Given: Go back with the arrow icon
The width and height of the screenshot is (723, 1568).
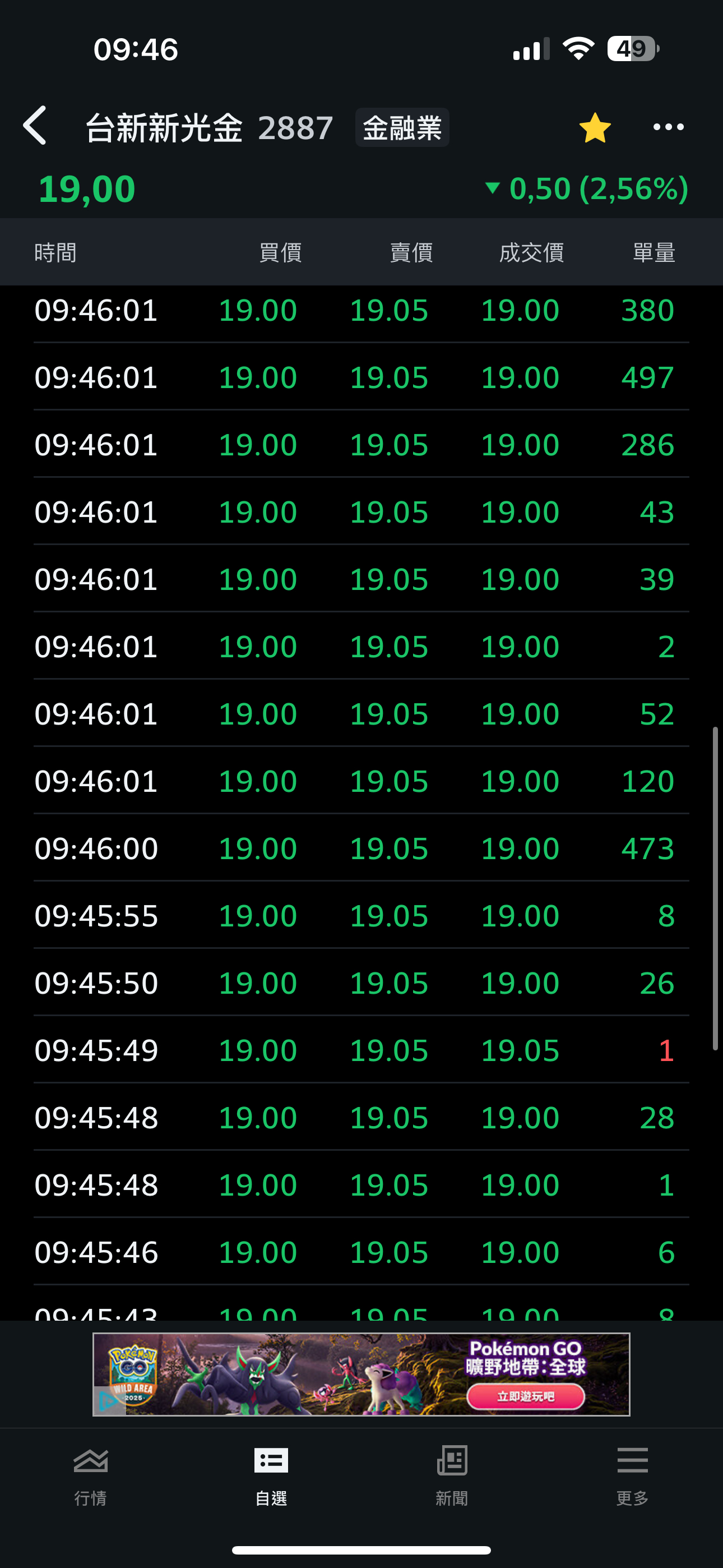Looking at the screenshot, I should tap(35, 126).
